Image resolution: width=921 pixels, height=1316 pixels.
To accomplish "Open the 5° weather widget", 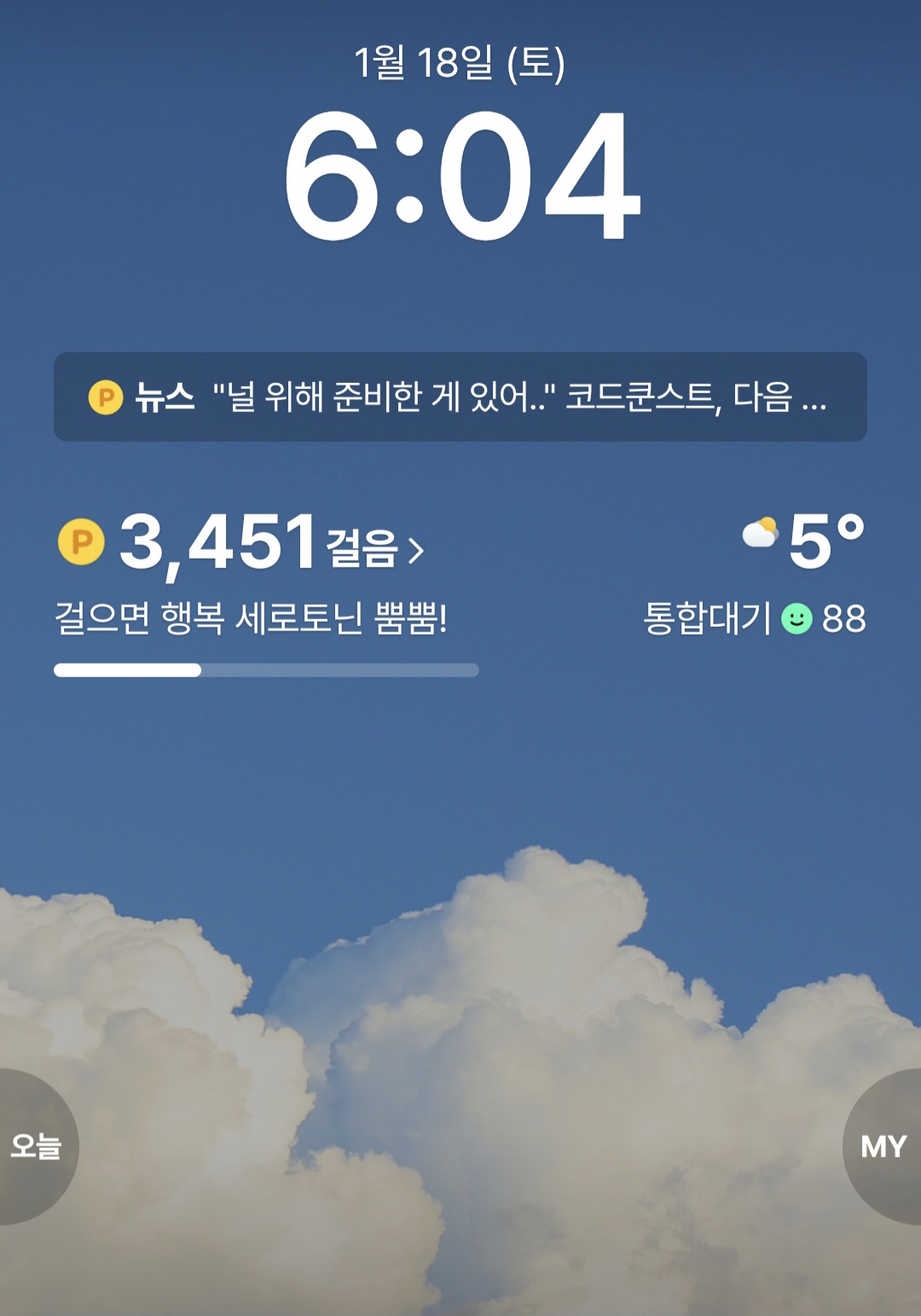I will click(x=805, y=541).
